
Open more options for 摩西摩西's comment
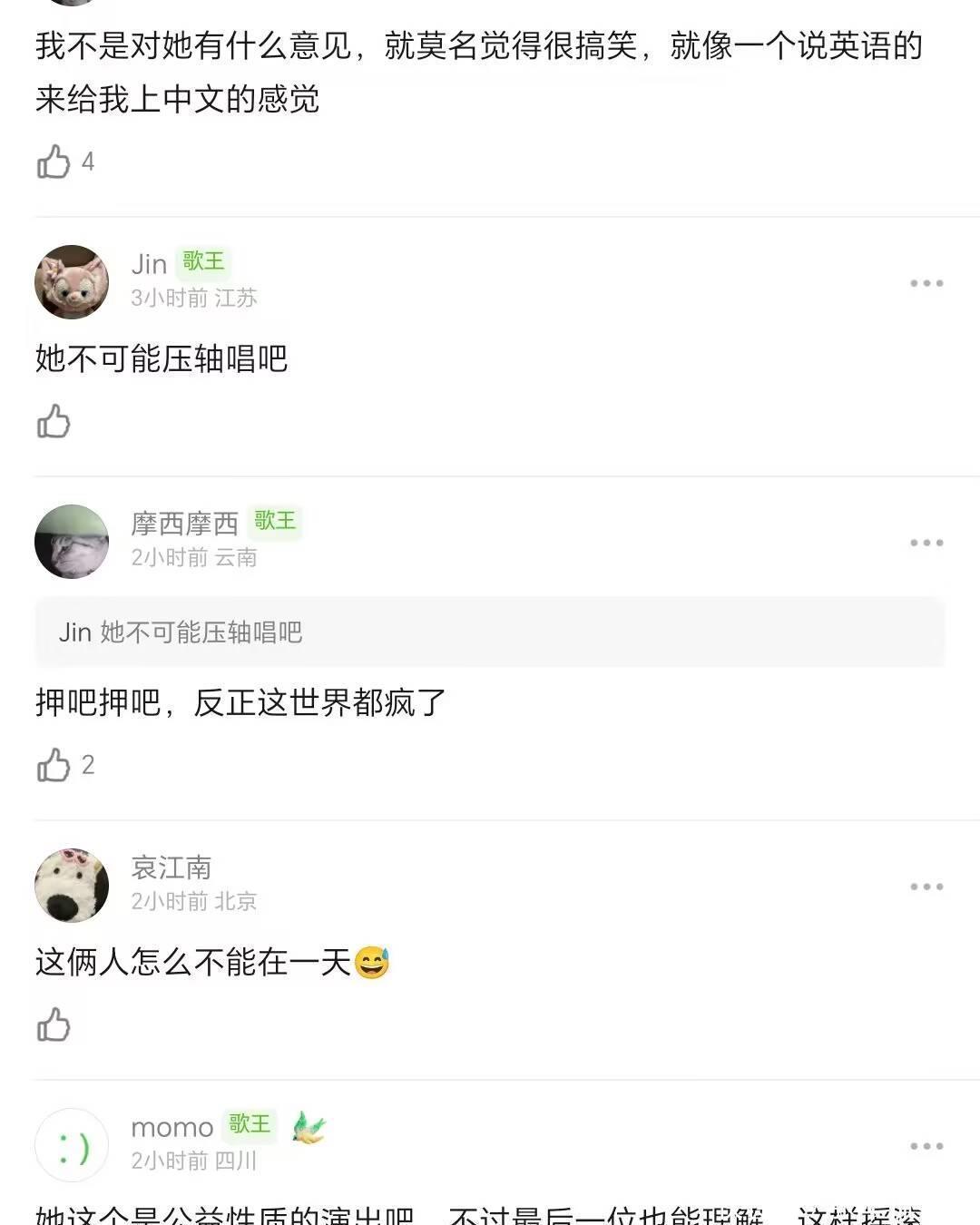tap(926, 543)
